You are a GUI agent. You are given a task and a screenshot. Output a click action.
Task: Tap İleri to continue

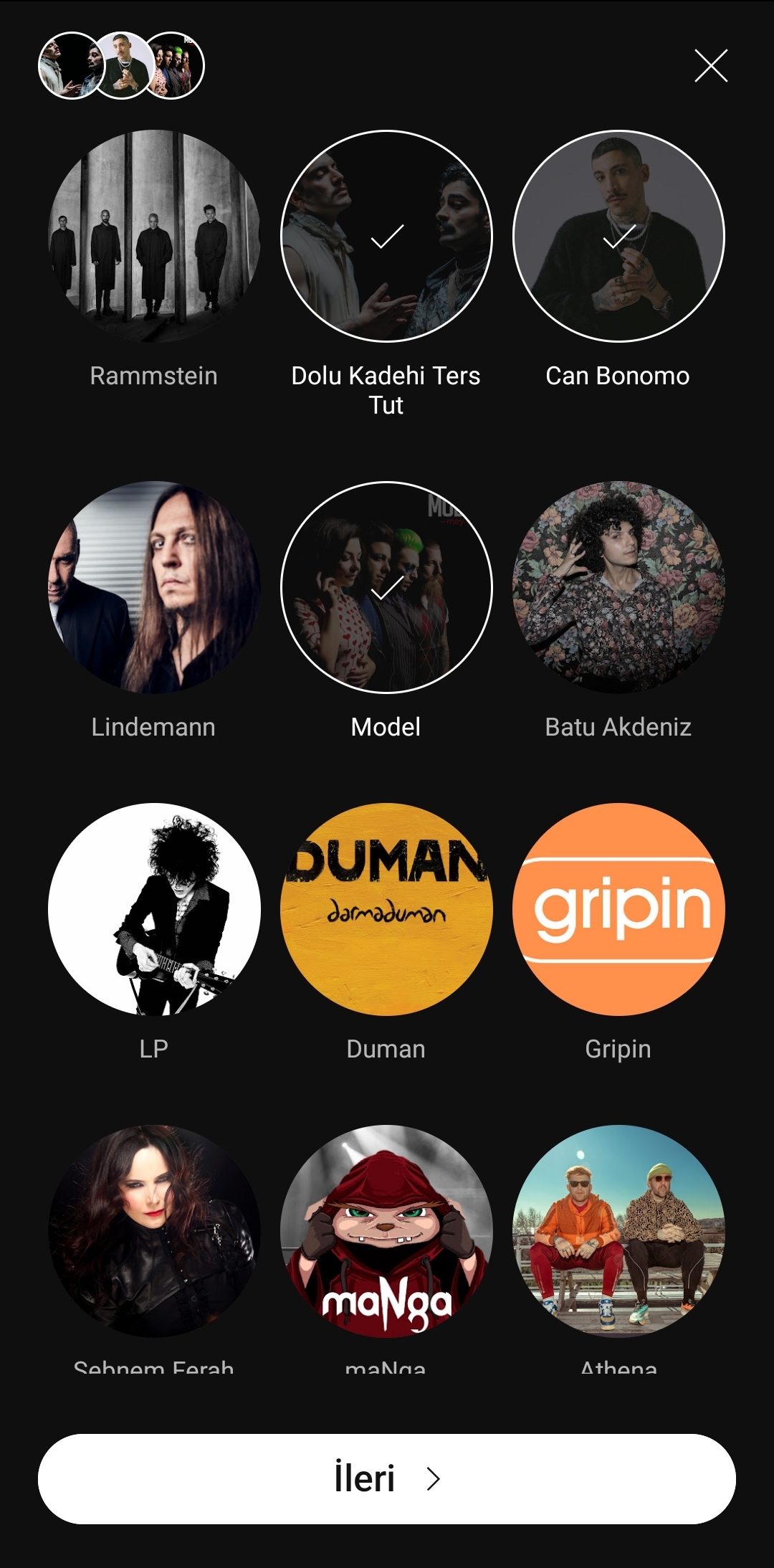(x=387, y=1478)
